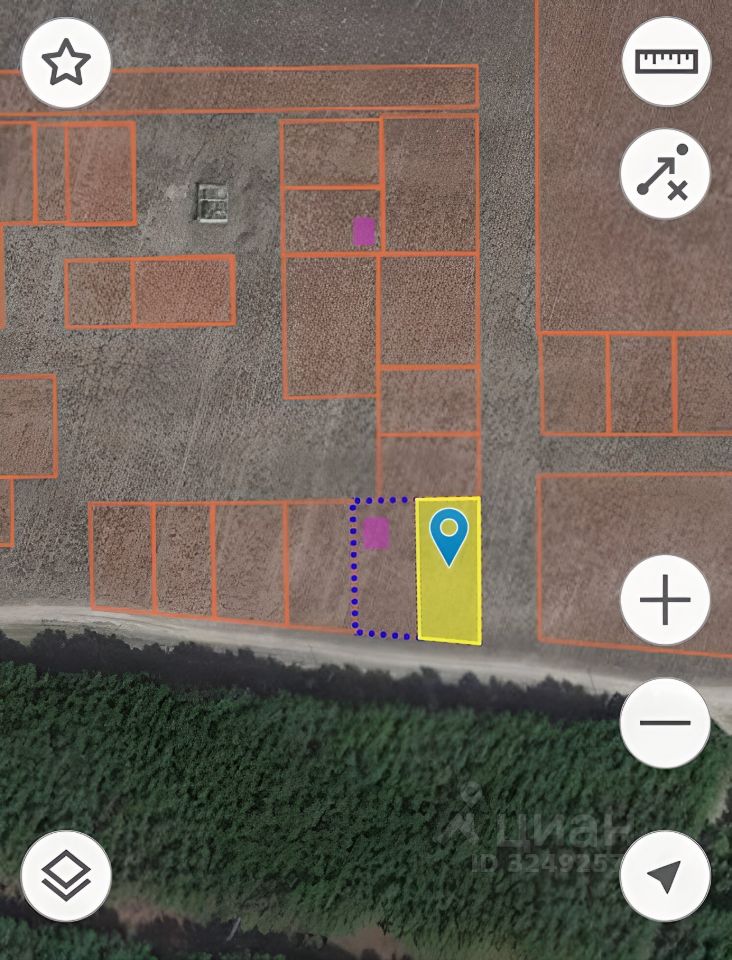732x960 pixels.
Task: Open the ruler measurement tool
Action: coord(665,62)
